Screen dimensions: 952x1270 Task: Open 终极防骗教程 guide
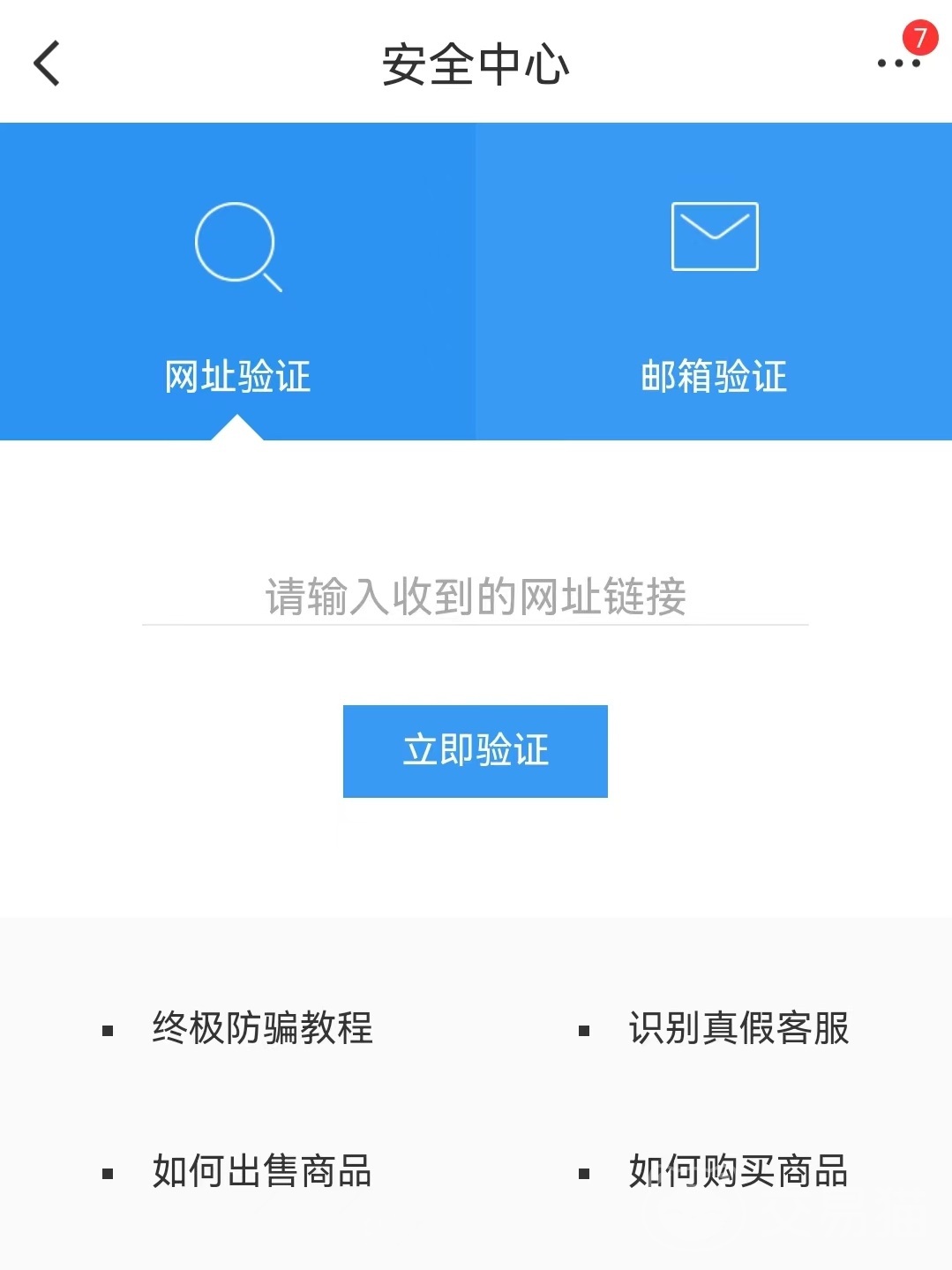pyautogui.click(x=262, y=1028)
